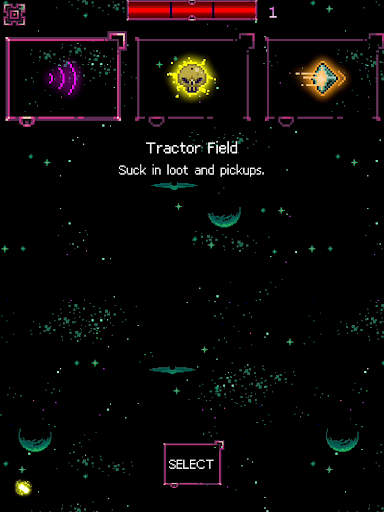
Task: Tap the SELECT button
Action: click(x=193, y=464)
